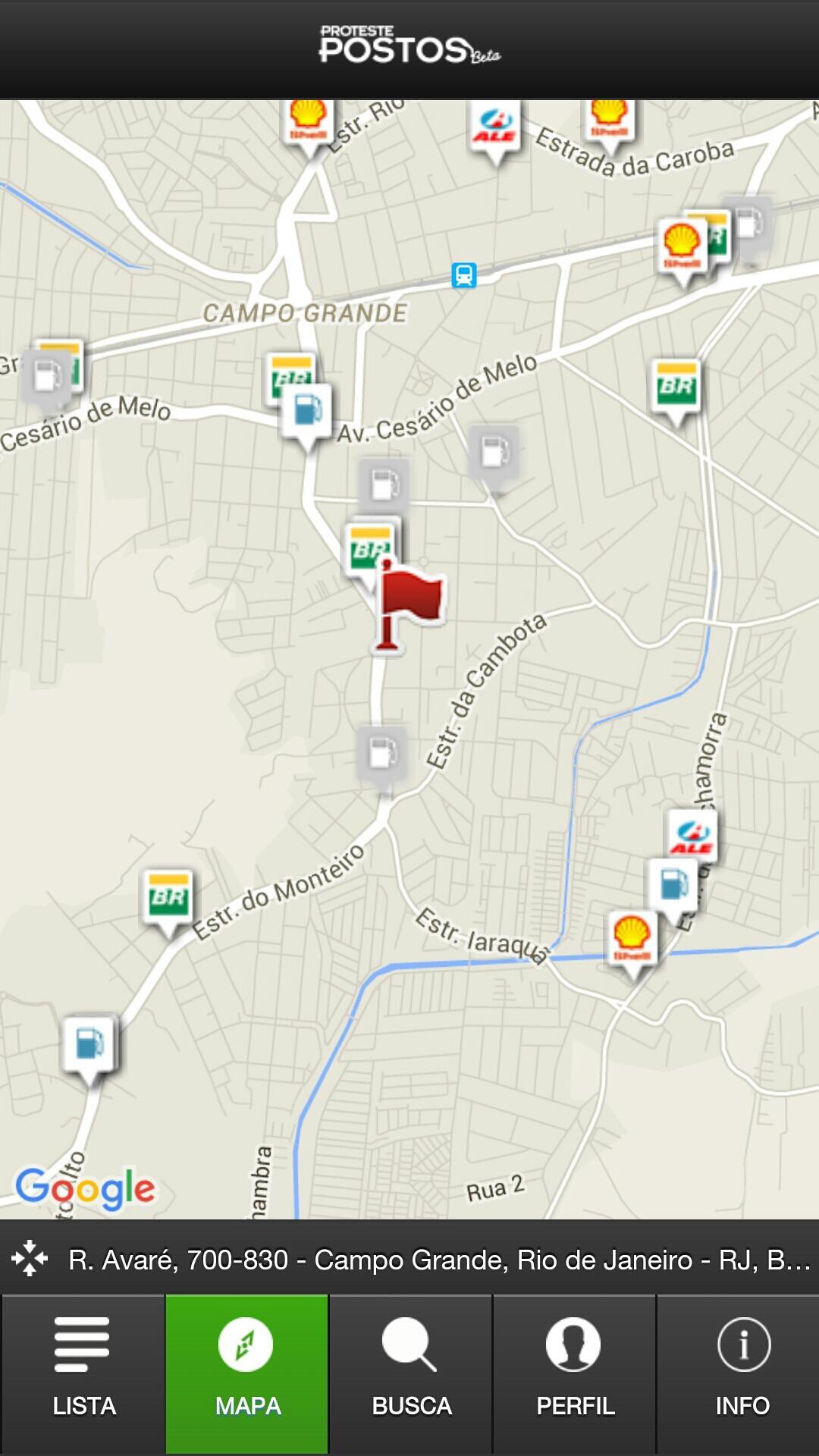
Task: Open the Busca search tab
Action: 411,1374
